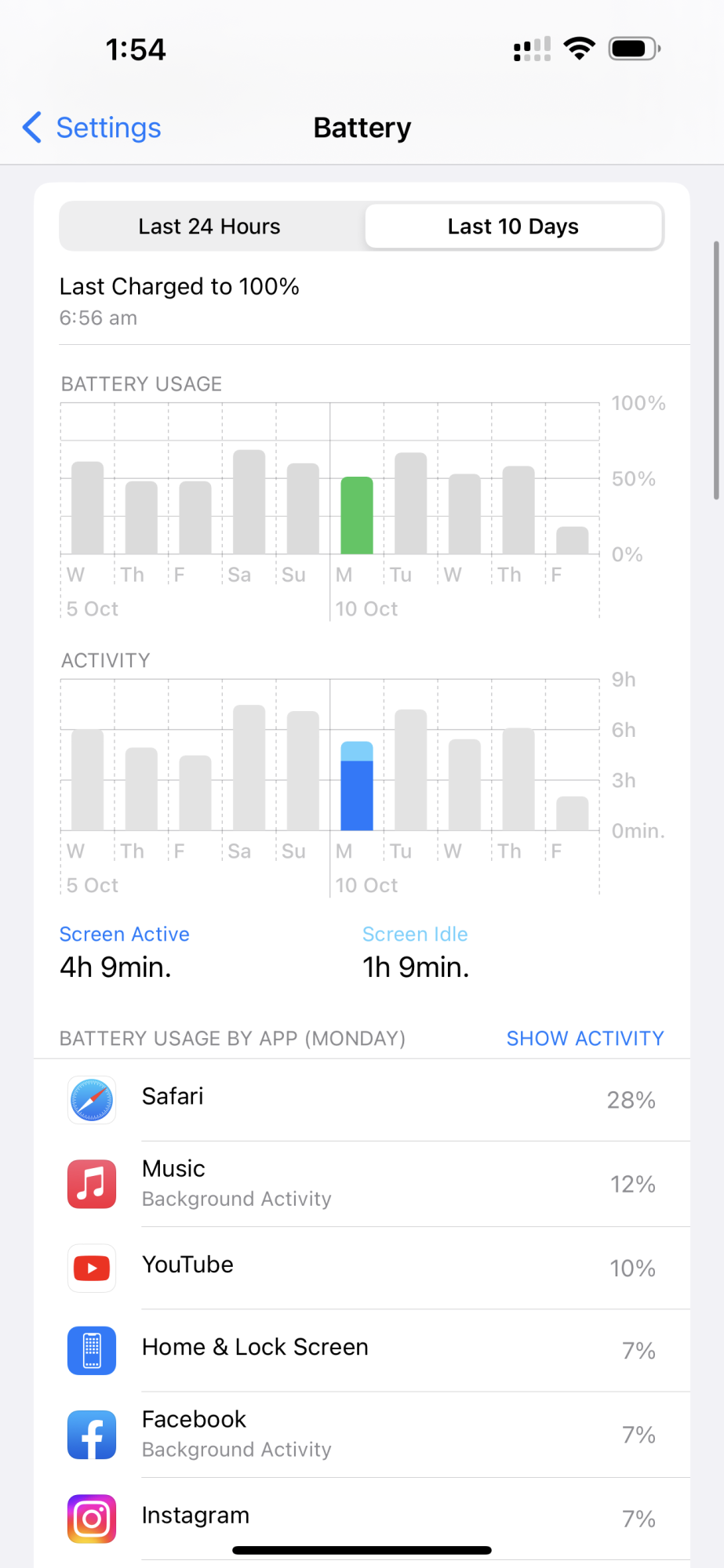
Task: Choose the Instagram usage row
Action: pyautogui.click(x=361, y=1518)
